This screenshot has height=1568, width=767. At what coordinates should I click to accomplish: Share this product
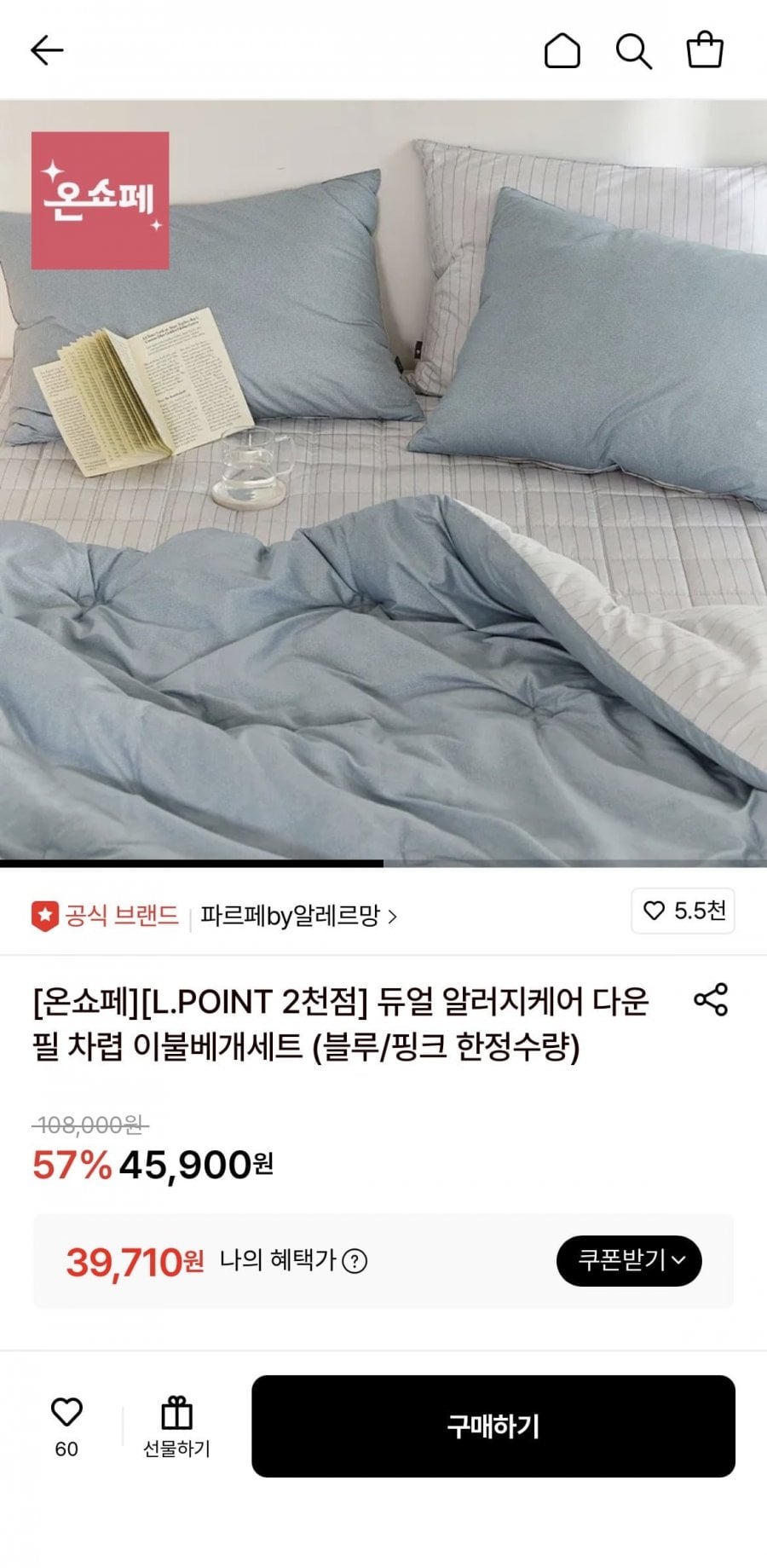tap(710, 999)
